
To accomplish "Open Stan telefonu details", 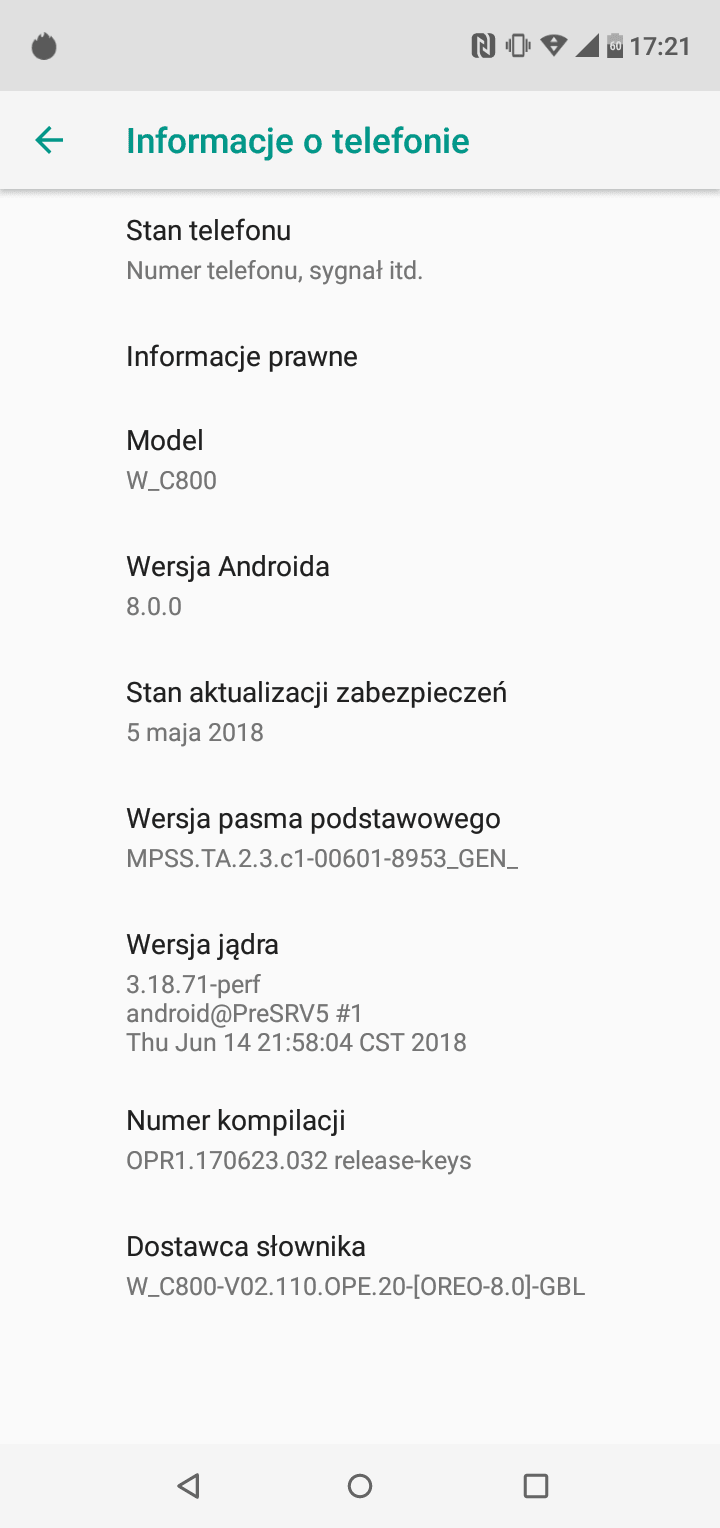I will 360,250.
